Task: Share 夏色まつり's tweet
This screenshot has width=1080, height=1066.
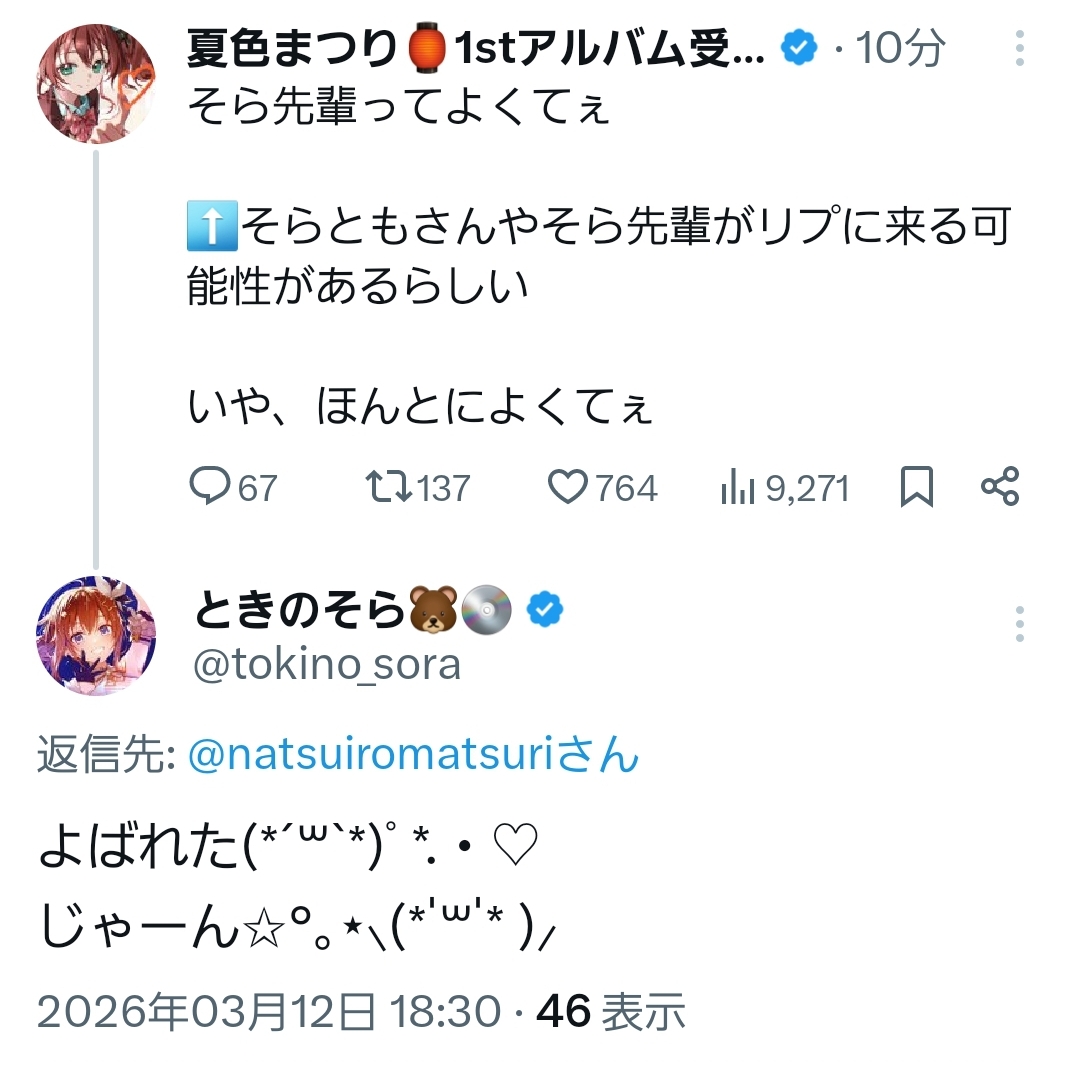Action: (1000, 487)
